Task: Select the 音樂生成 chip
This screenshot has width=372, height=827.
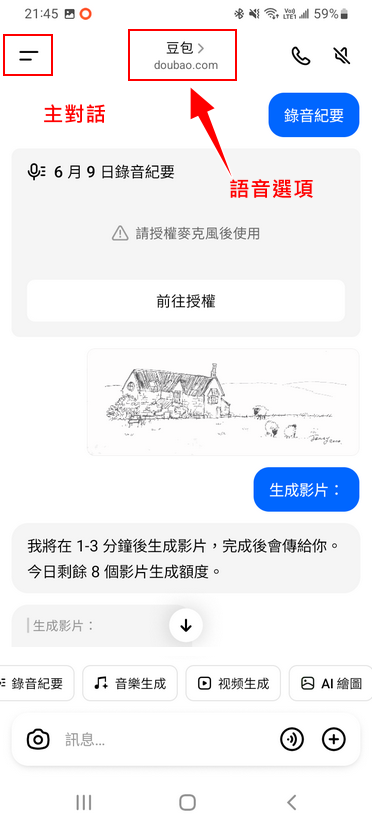Action: click(130, 683)
